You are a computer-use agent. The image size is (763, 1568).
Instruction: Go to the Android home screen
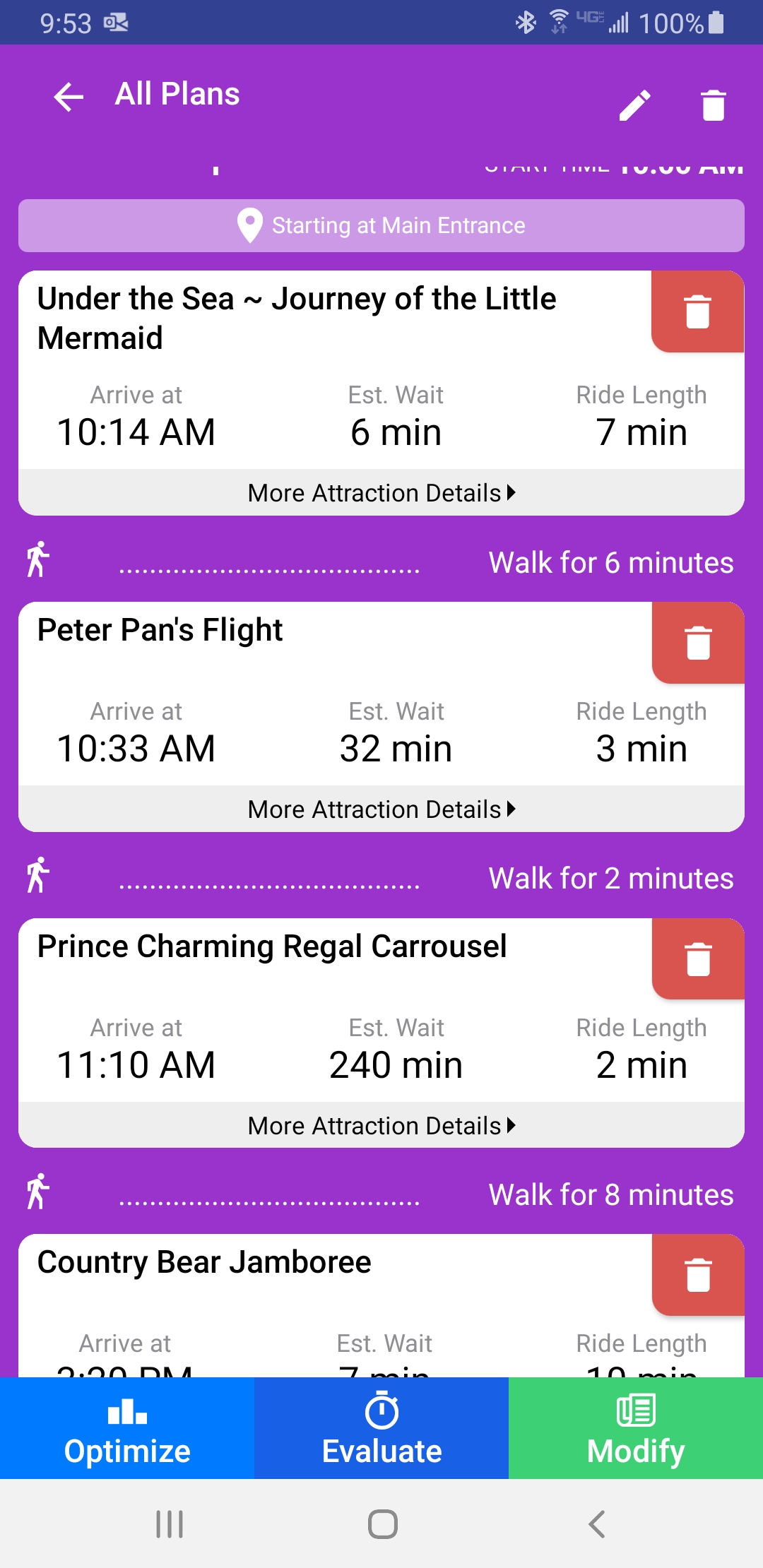pyautogui.click(x=382, y=1524)
